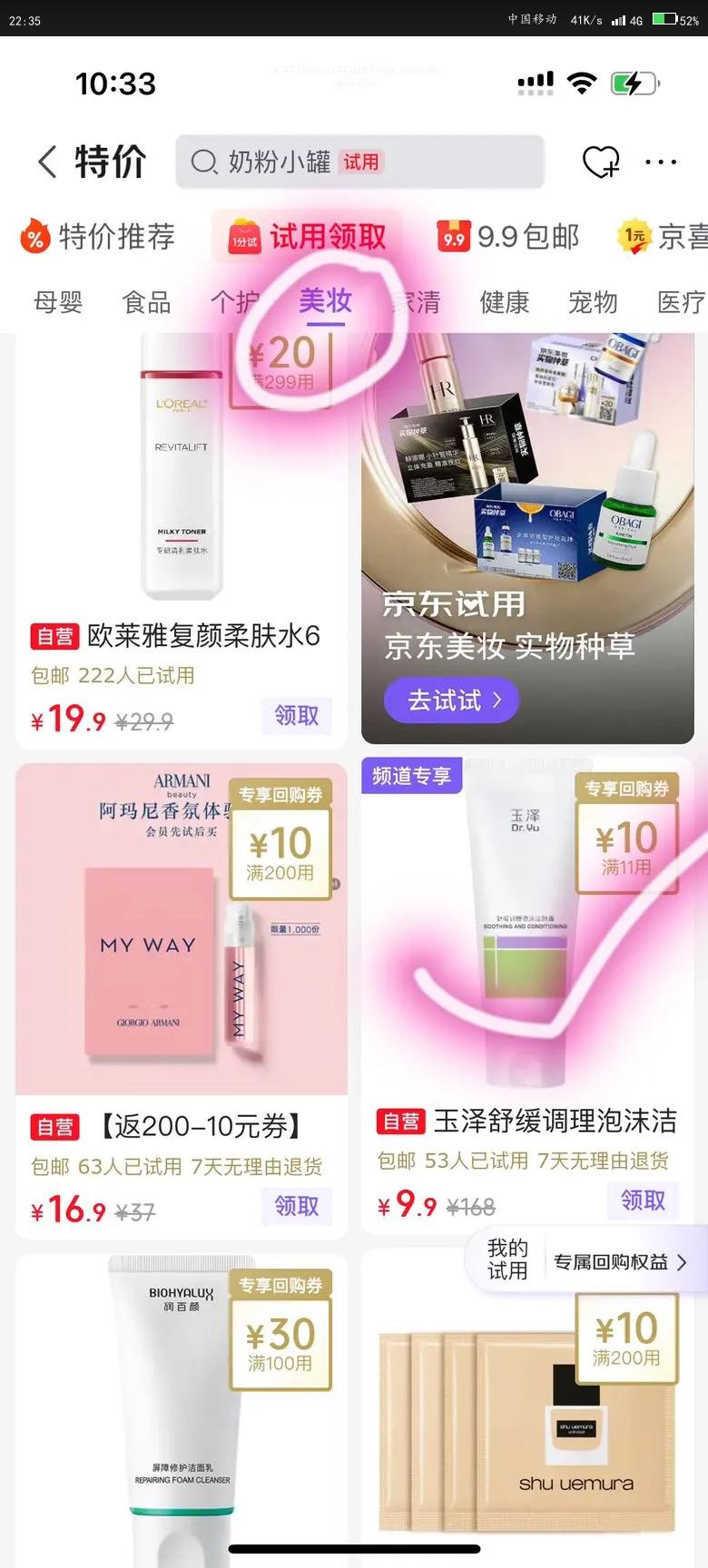Viewport: 708px width, 1568px height.
Task: Open the BIOHYALUX 润百颜 cleanser card
Action: pyautogui.click(x=182, y=1406)
